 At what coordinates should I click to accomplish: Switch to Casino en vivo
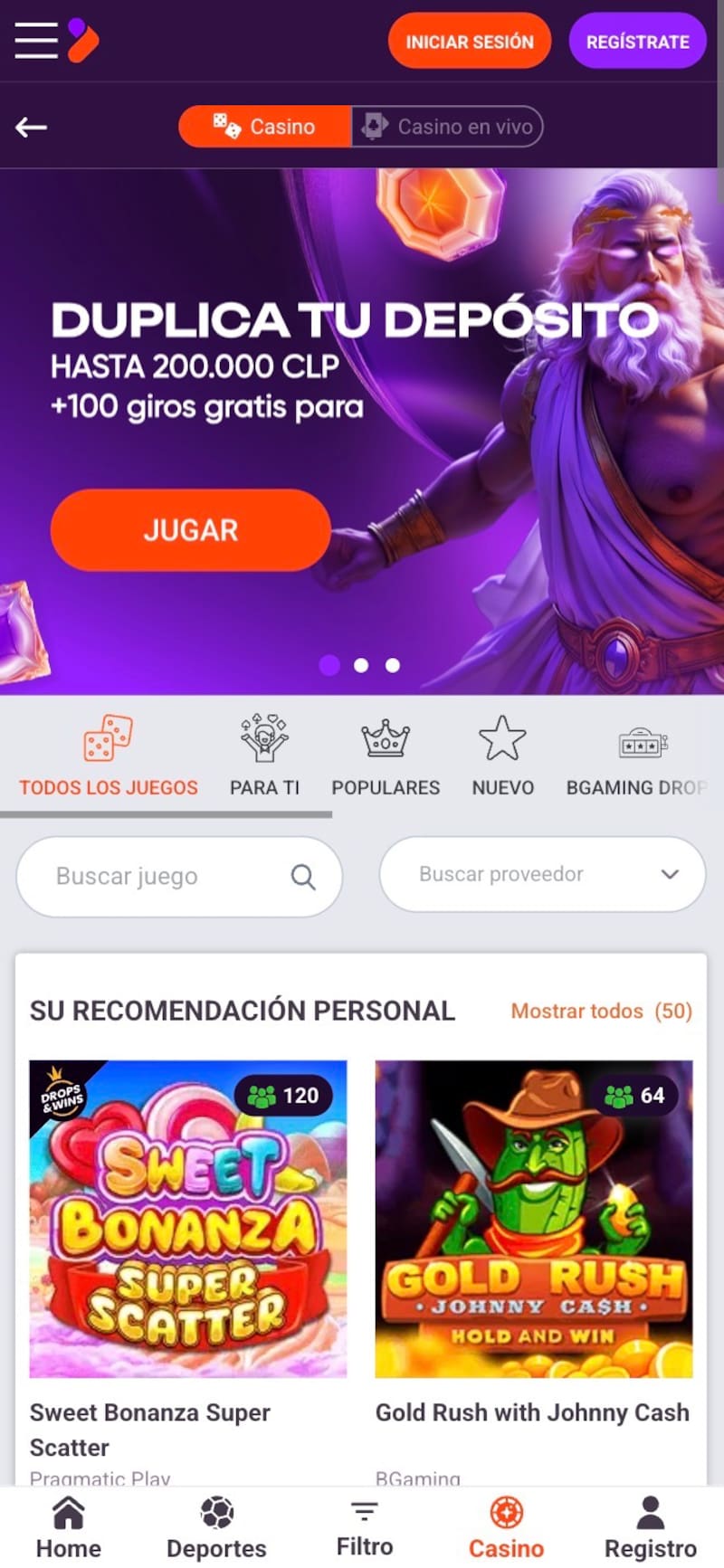pyautogui.click(x=448, y=127)
